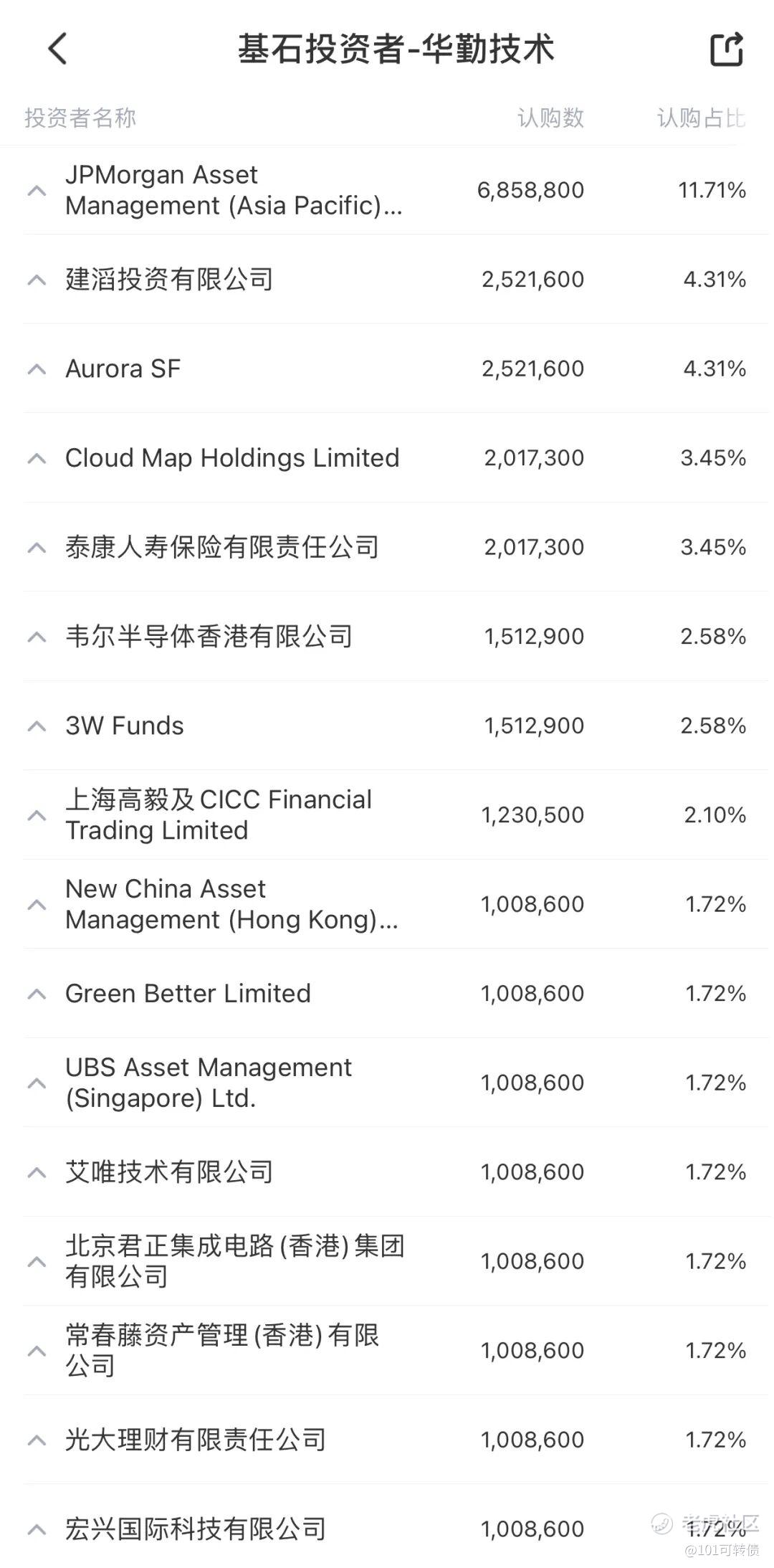Viewport: 774px width, 1568px height.
Task: Expand the 常春藤资产管理(香港) row
Action: tap(37, 1351)
